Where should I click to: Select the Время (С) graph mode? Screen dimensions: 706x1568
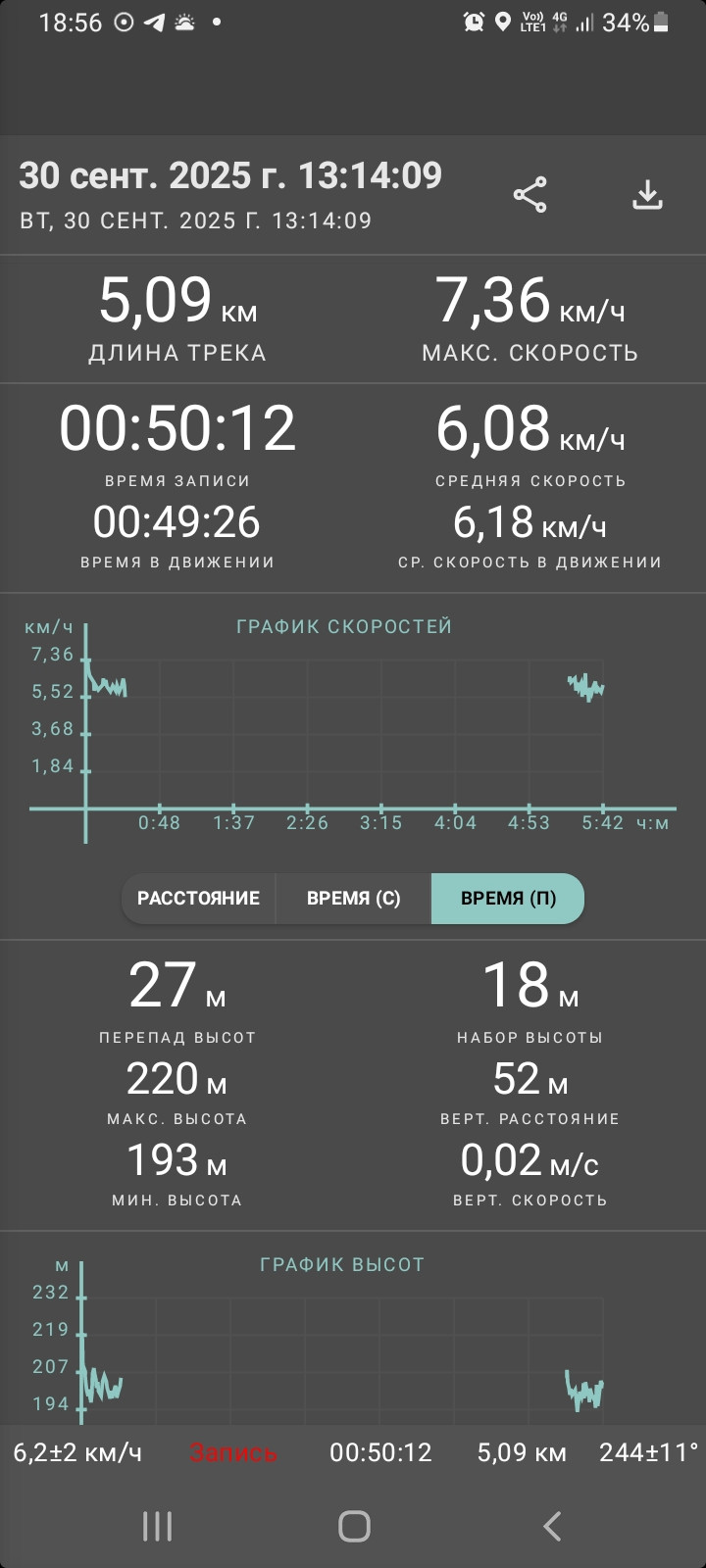(x=354, y=899)
